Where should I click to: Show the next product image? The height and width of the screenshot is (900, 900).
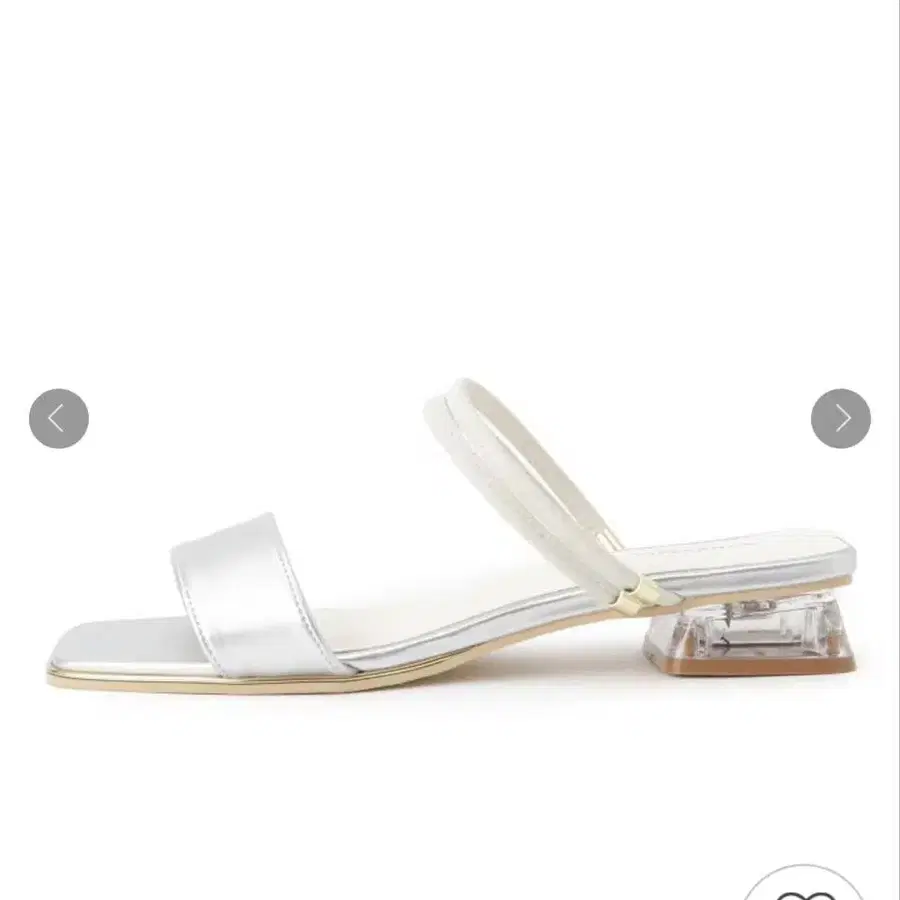pos(840,418)
